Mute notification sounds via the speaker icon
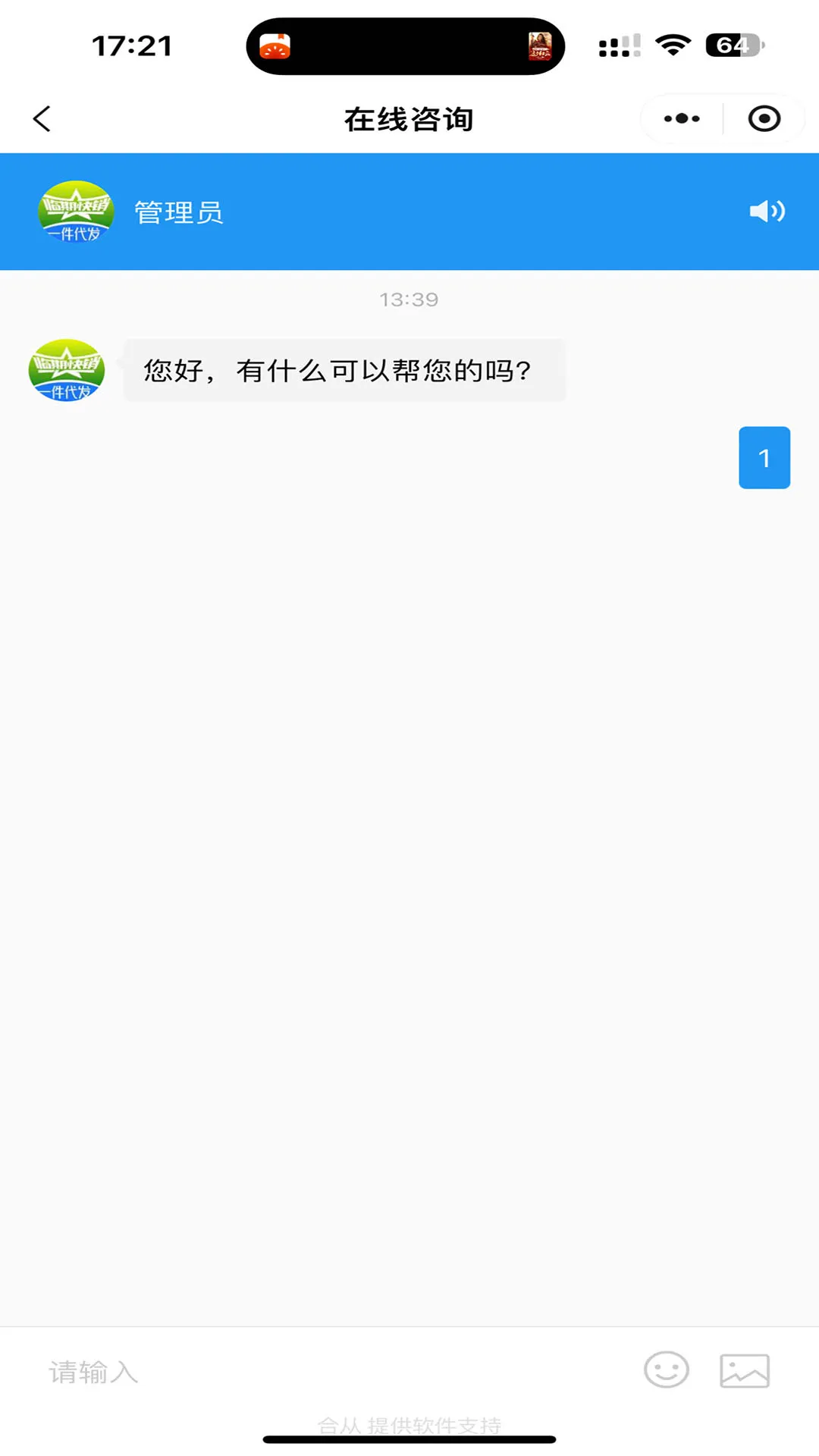 pos(766,212)
